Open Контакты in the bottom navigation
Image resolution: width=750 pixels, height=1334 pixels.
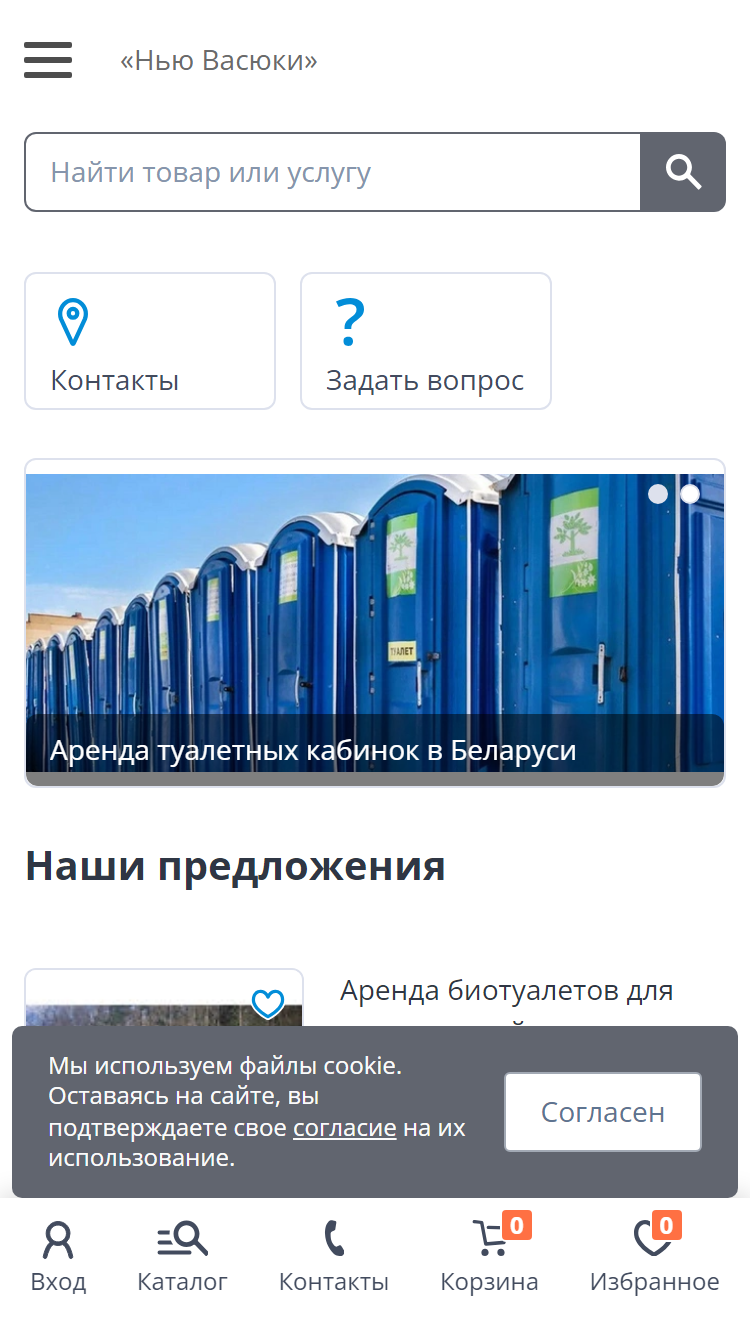tap(334, 1257)
